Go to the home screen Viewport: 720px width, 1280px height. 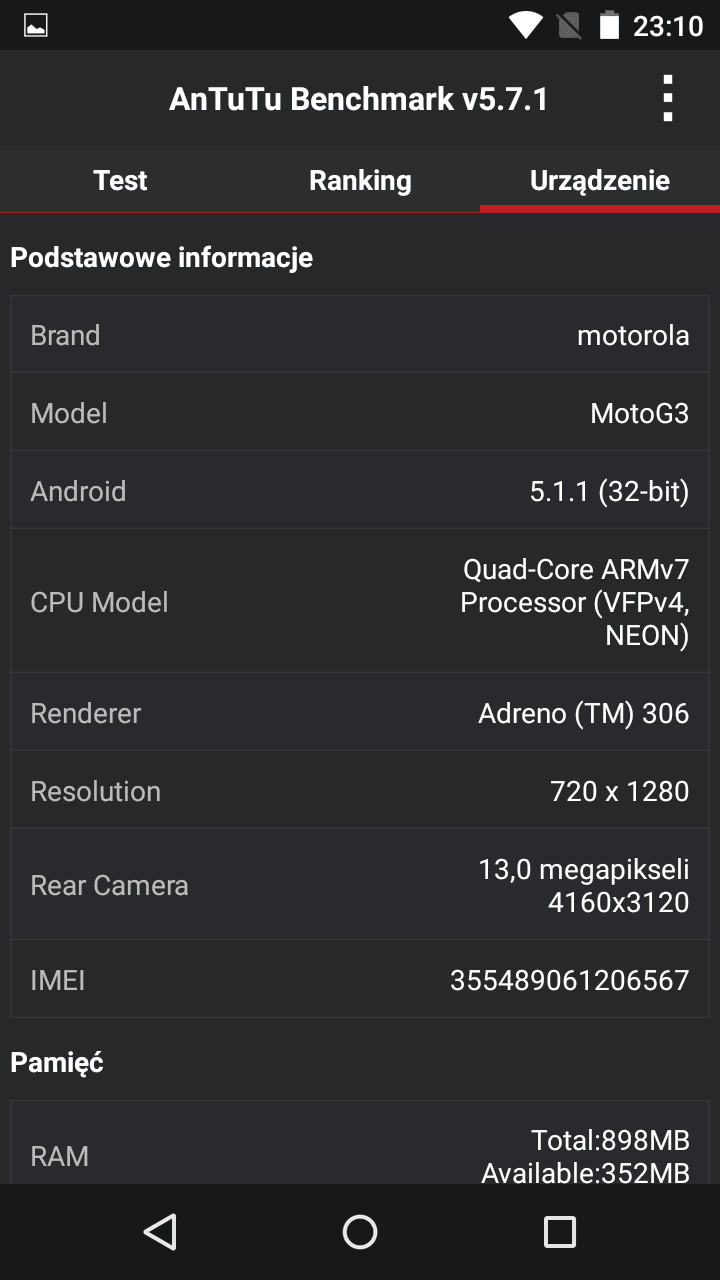coord(360,1232)
